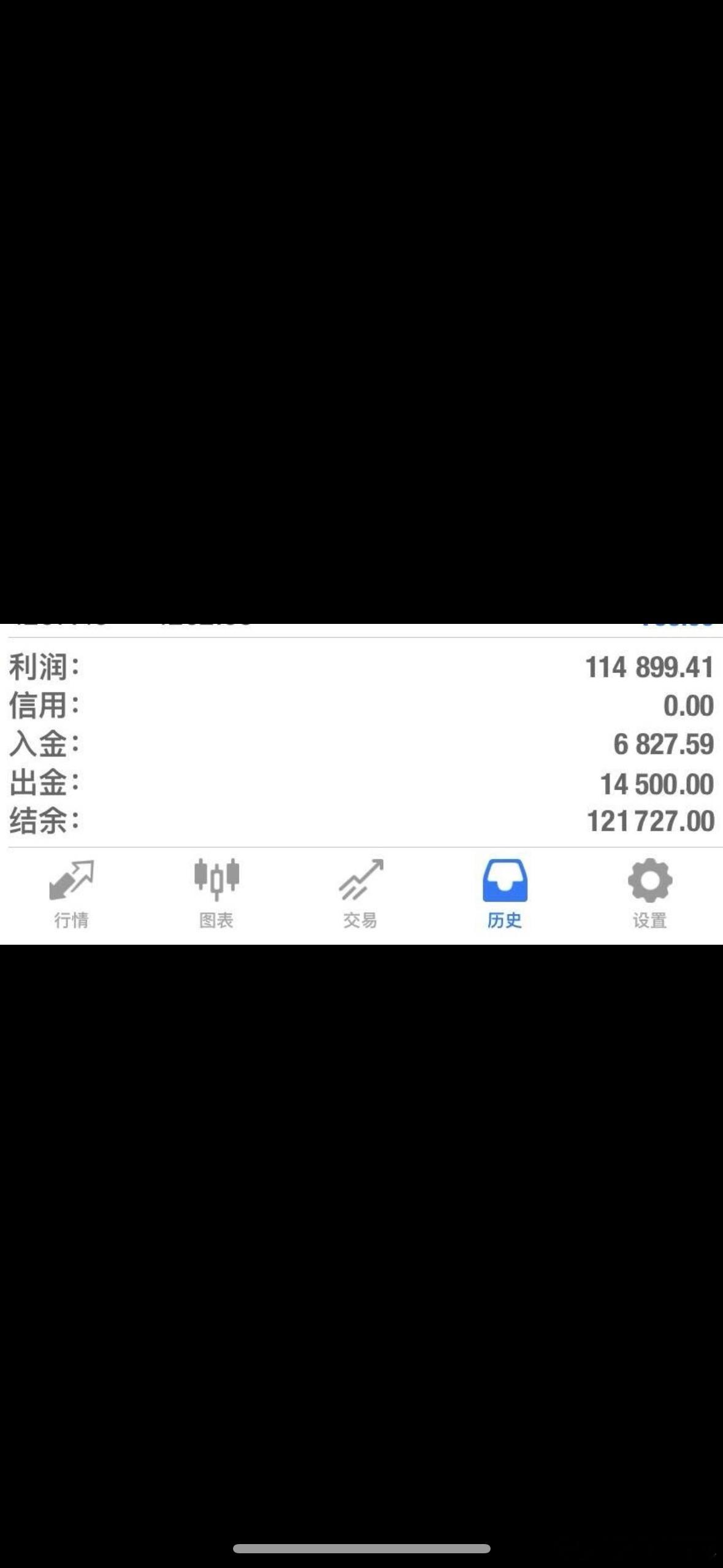Screen dimensions: 723x1568
Task: Select the 出金 withdrawal row
Action: (362, 782)
